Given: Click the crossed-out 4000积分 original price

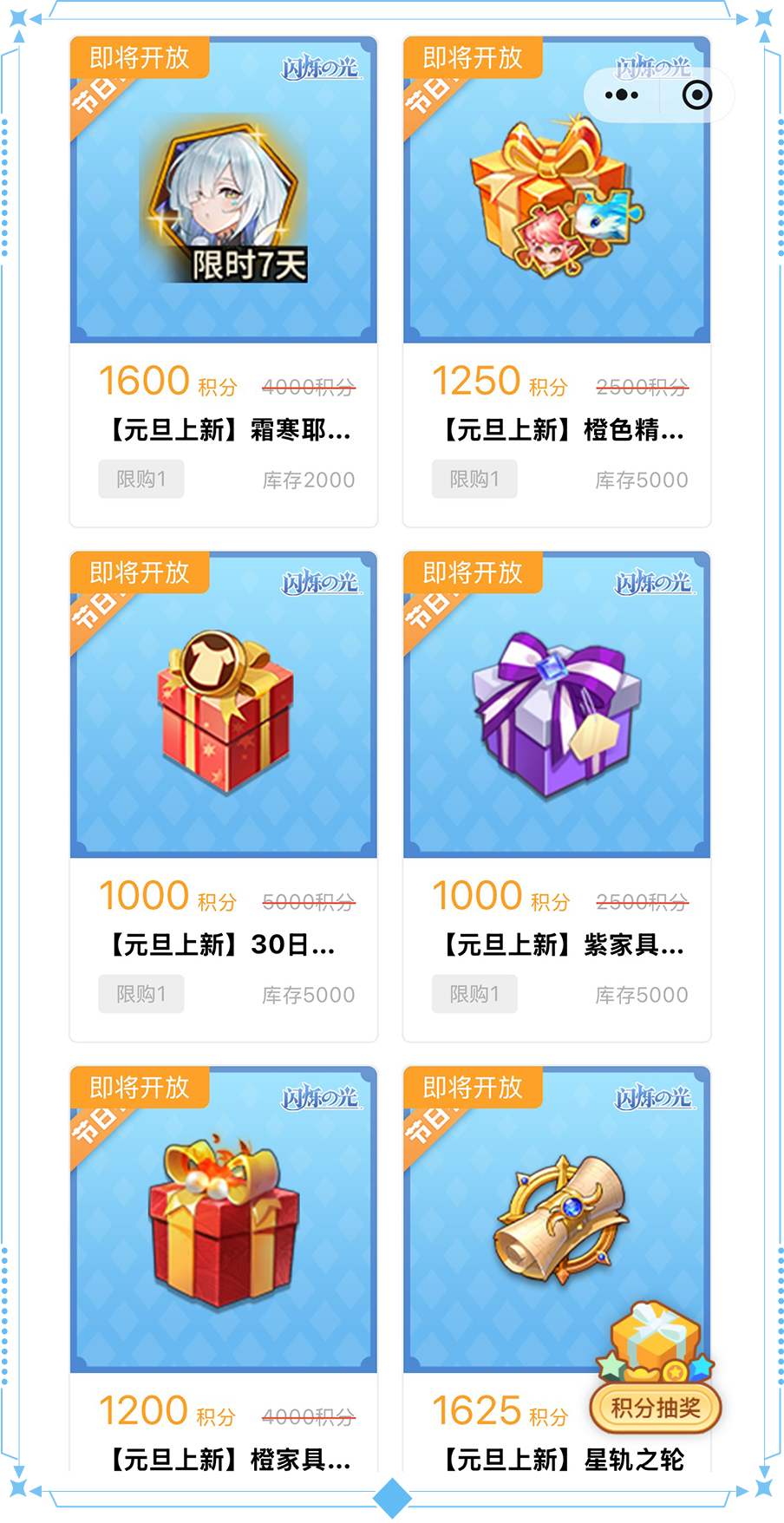Looking at the screenshot, I should coord(309,385).
